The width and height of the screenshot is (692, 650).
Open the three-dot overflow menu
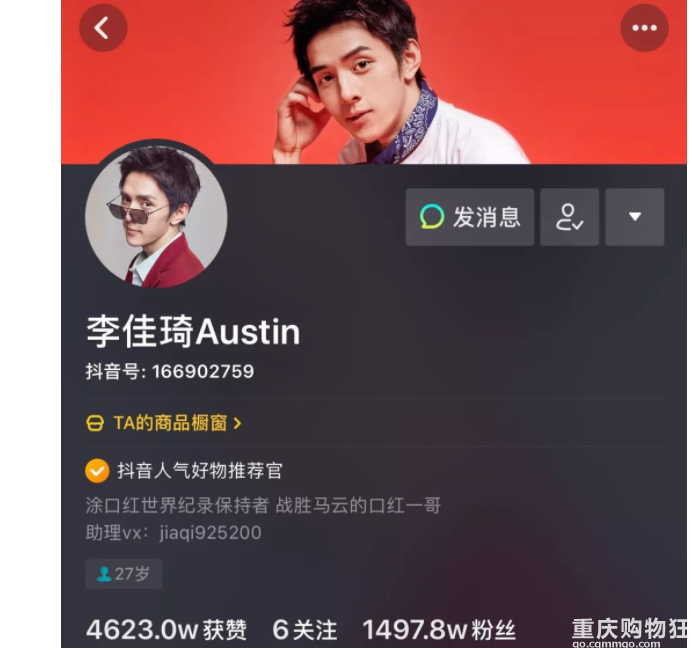point(644,28)
